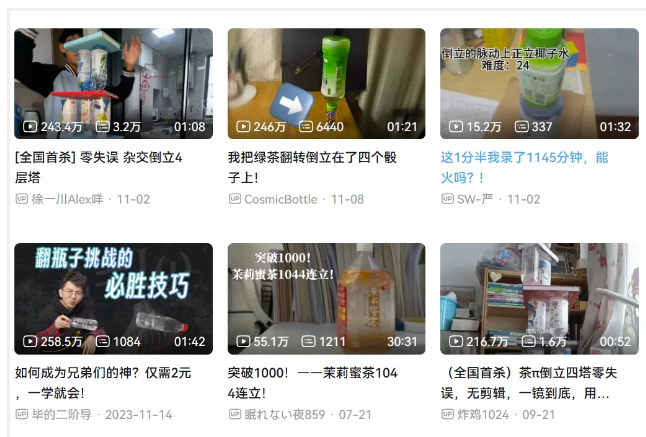Open uploader 眠れない夜859's profile
This screenshot has width=646, height=437.
click(285, 414)
